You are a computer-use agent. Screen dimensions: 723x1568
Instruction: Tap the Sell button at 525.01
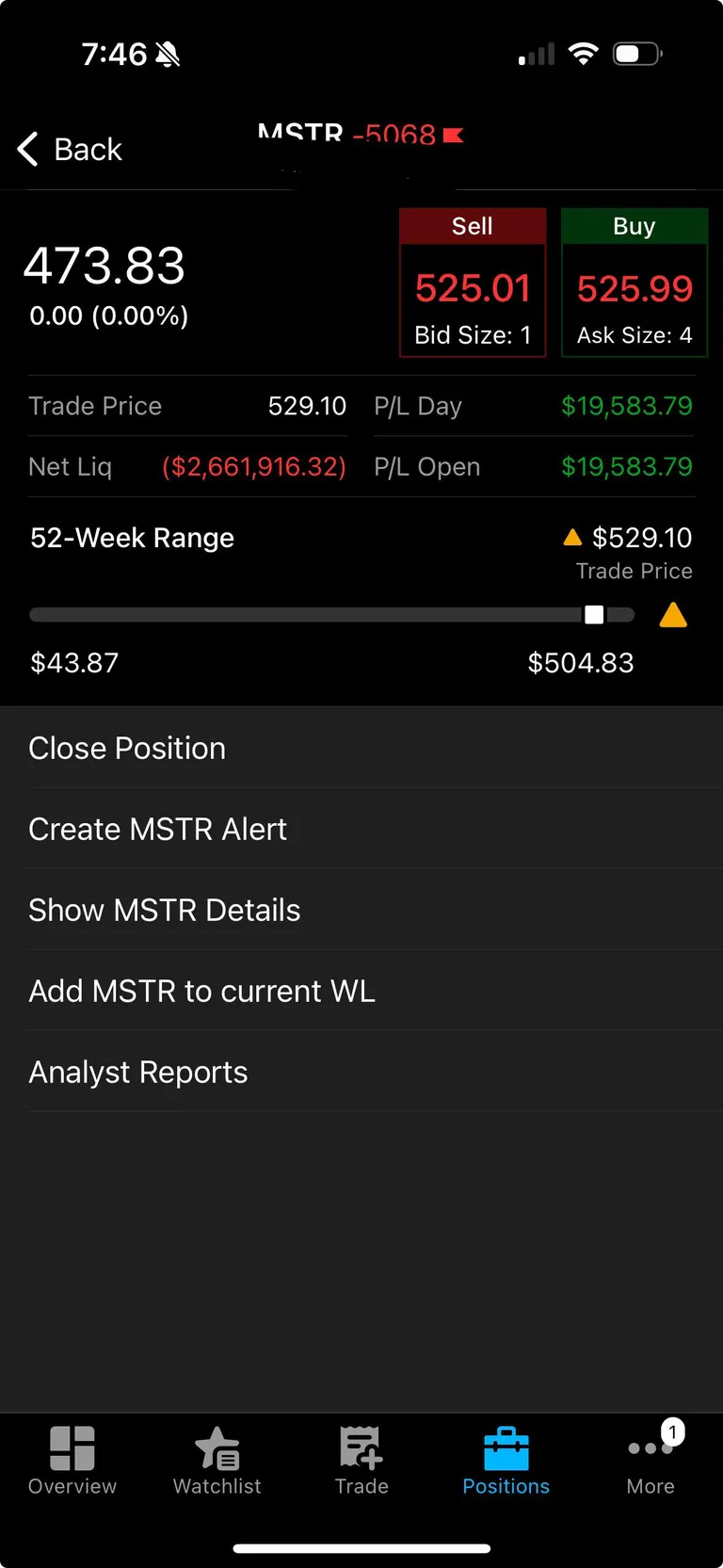[x=473, y=283]
